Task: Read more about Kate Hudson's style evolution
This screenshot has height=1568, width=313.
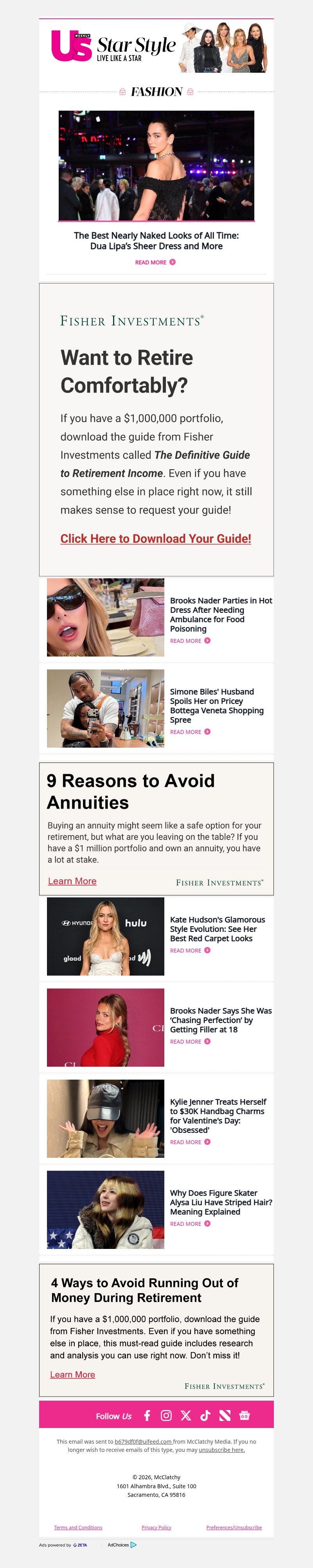Action: coord(190,951)
